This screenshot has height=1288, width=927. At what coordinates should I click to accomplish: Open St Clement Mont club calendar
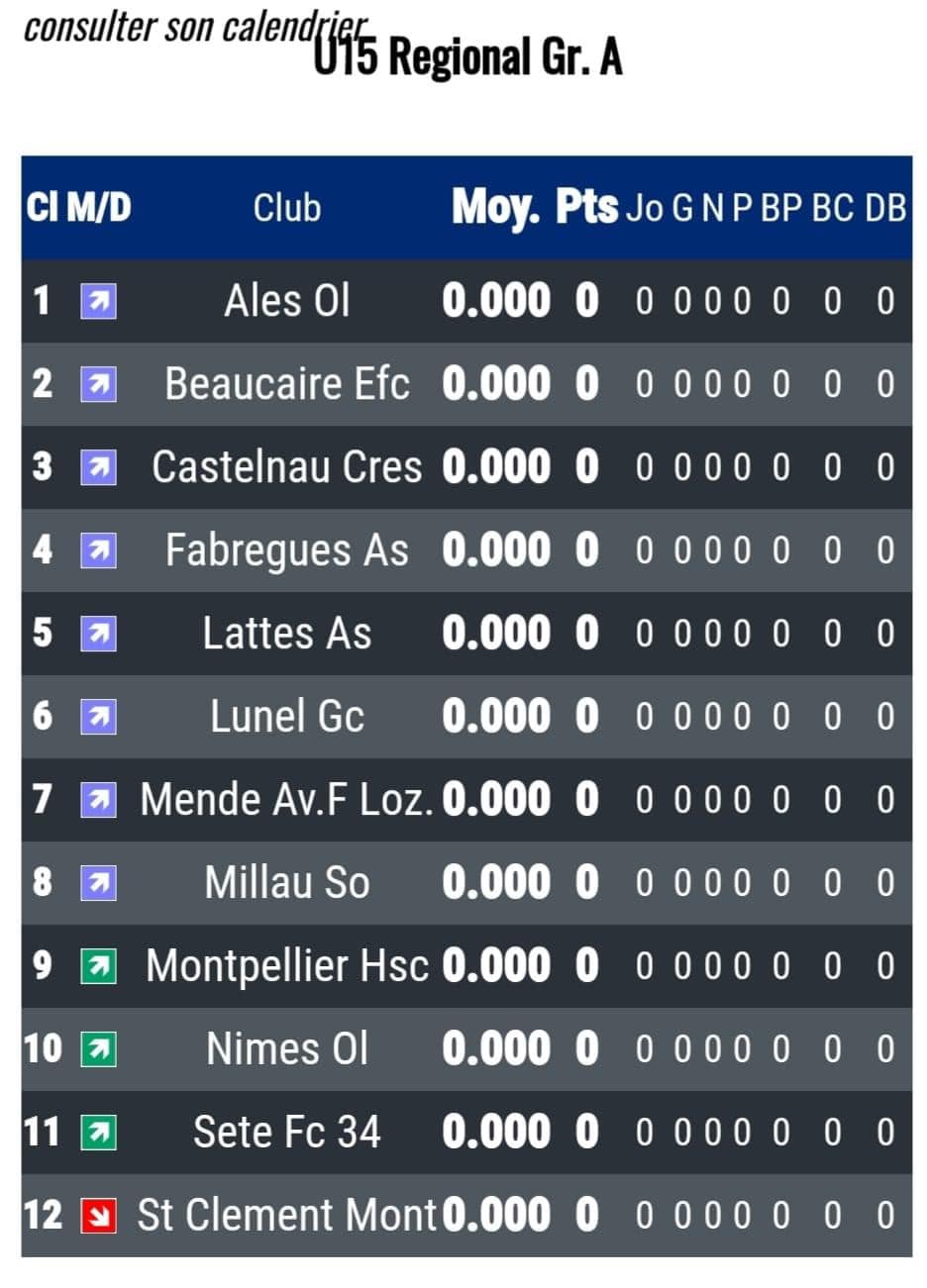coord(287,1216)
